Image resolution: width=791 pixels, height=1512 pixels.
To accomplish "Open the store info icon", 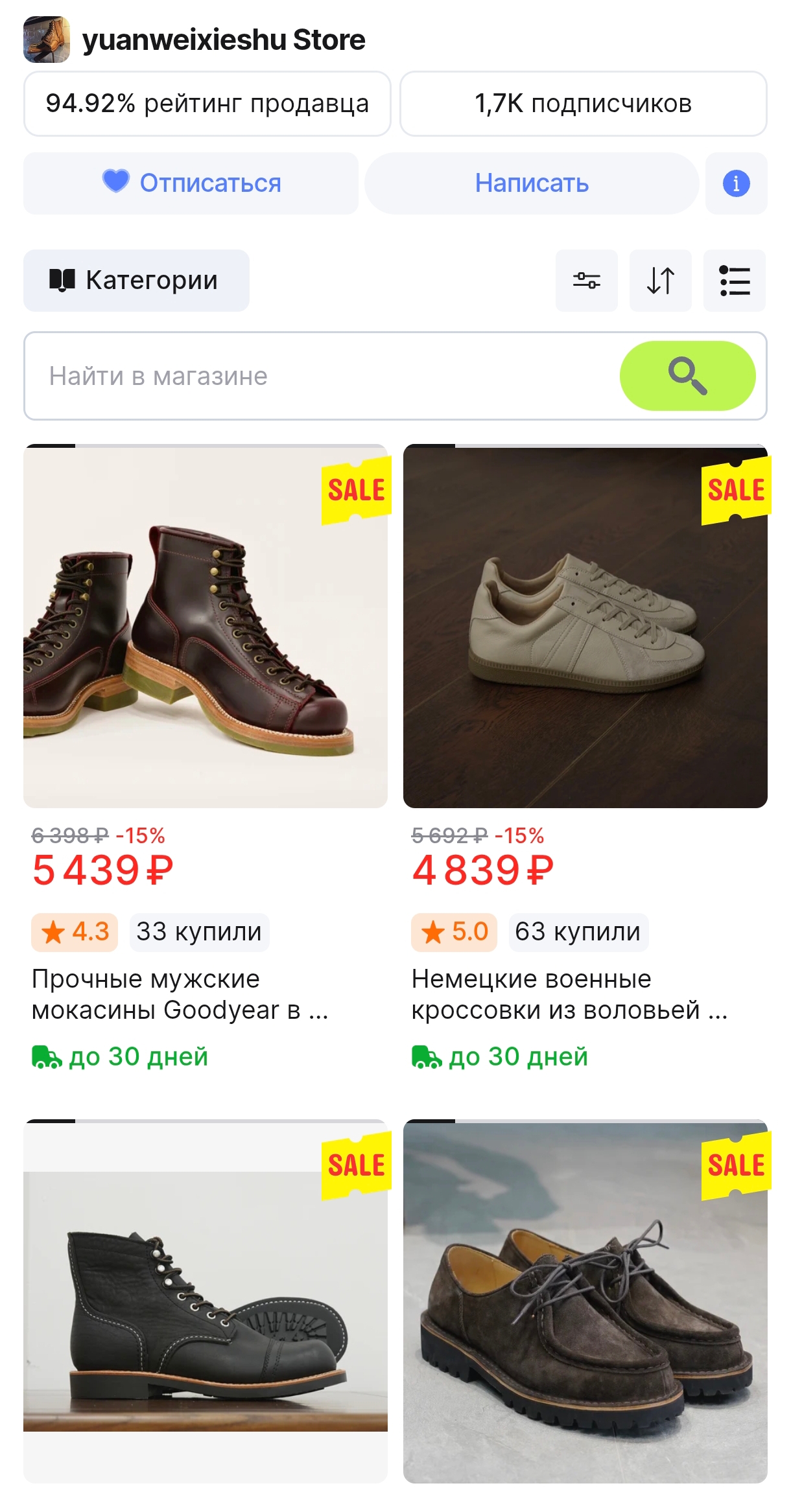I will [736, 183].
